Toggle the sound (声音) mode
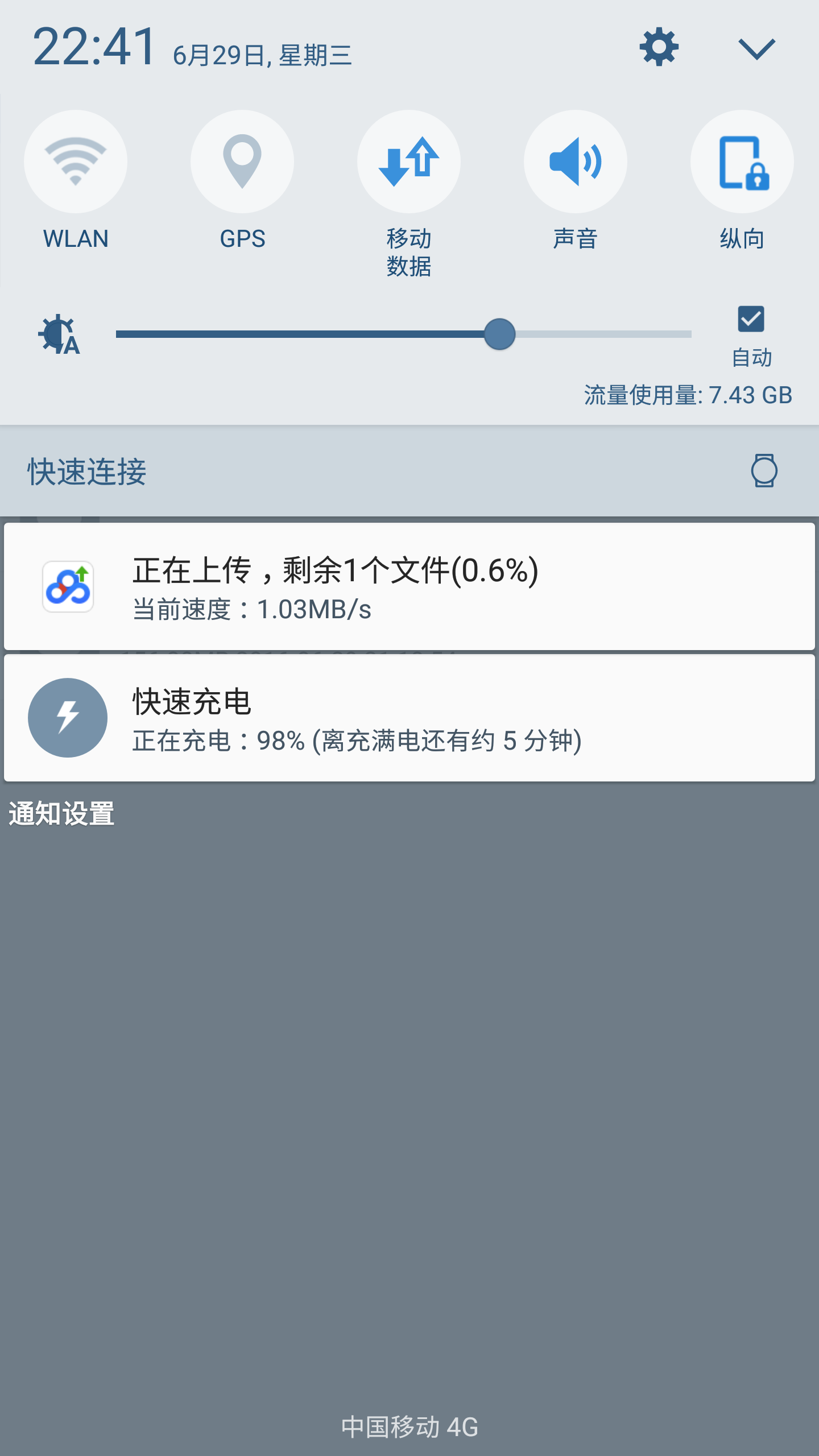 tap(575, 162)
